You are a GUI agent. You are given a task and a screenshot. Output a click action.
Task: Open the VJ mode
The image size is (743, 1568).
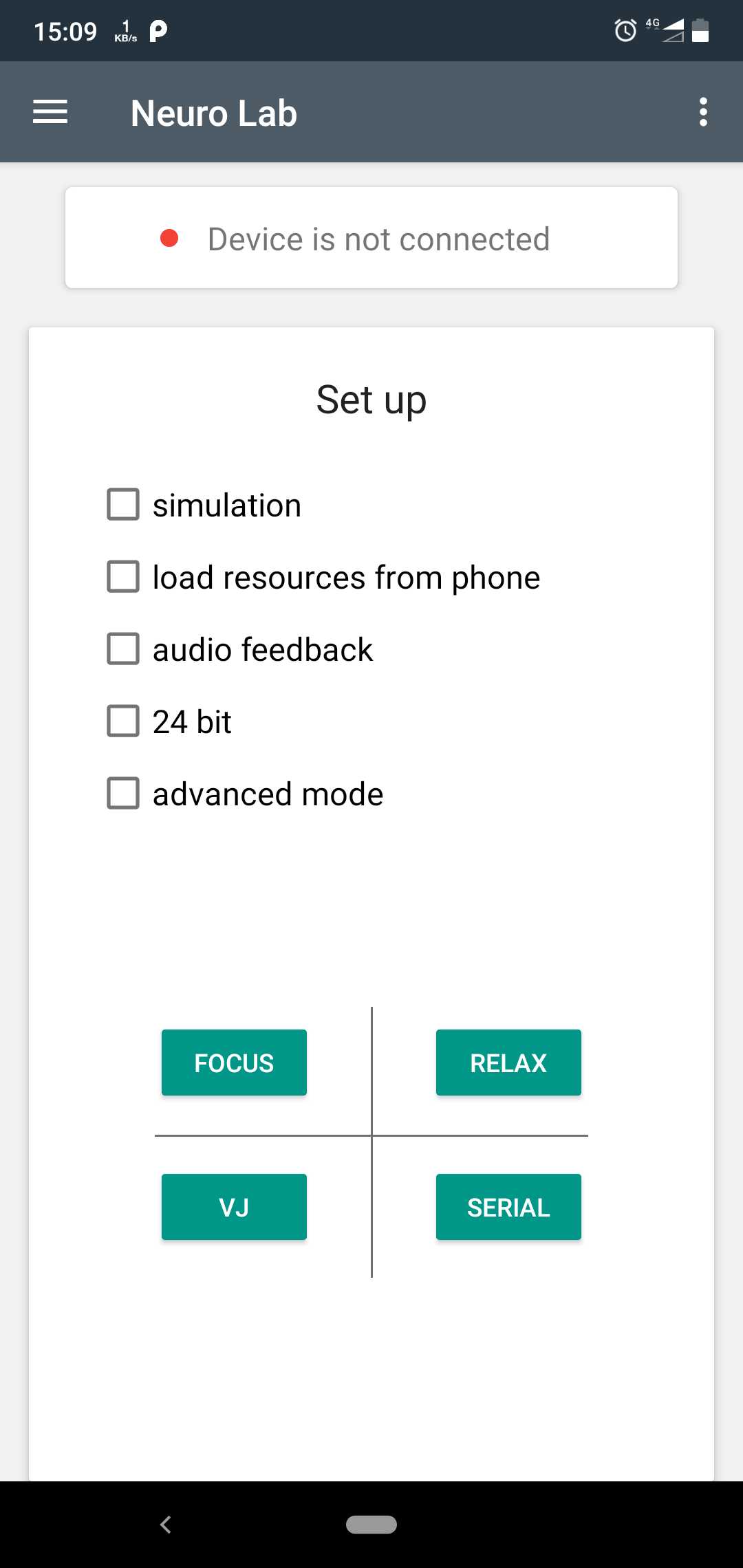pyautogui.click(x=234, y=1207)
